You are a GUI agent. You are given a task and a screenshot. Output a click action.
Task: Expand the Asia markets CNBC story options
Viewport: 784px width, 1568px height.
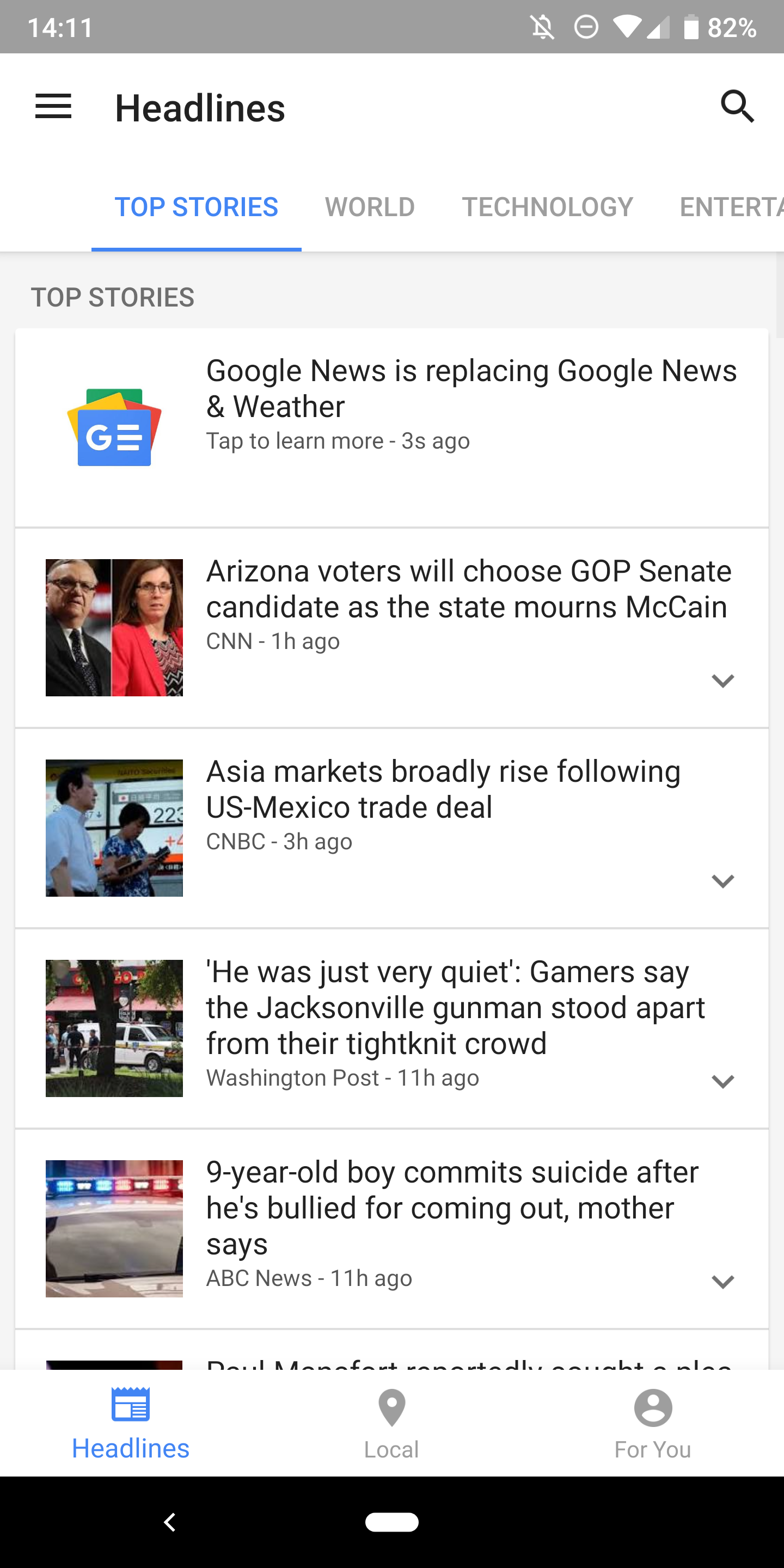[x=722, y=881]
